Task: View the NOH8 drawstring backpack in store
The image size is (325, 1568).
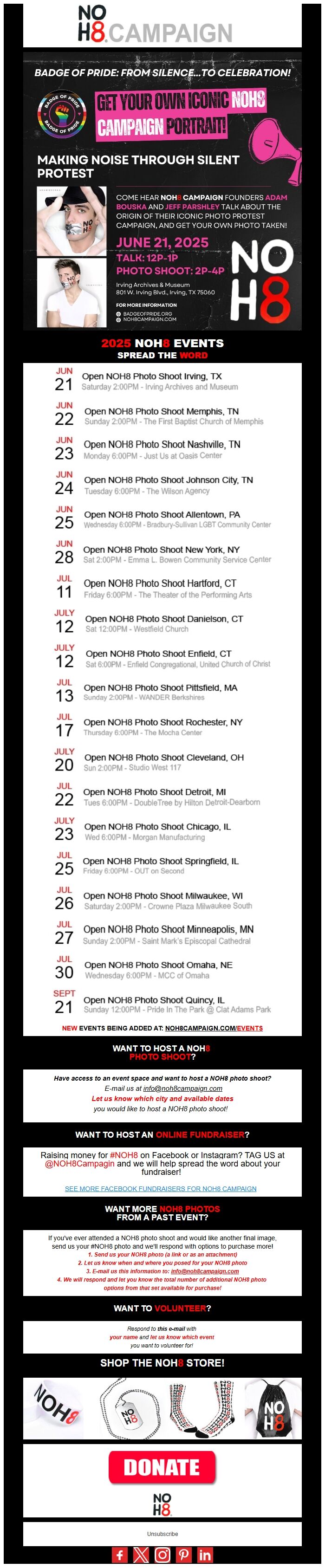Action: pos(273,1410)
